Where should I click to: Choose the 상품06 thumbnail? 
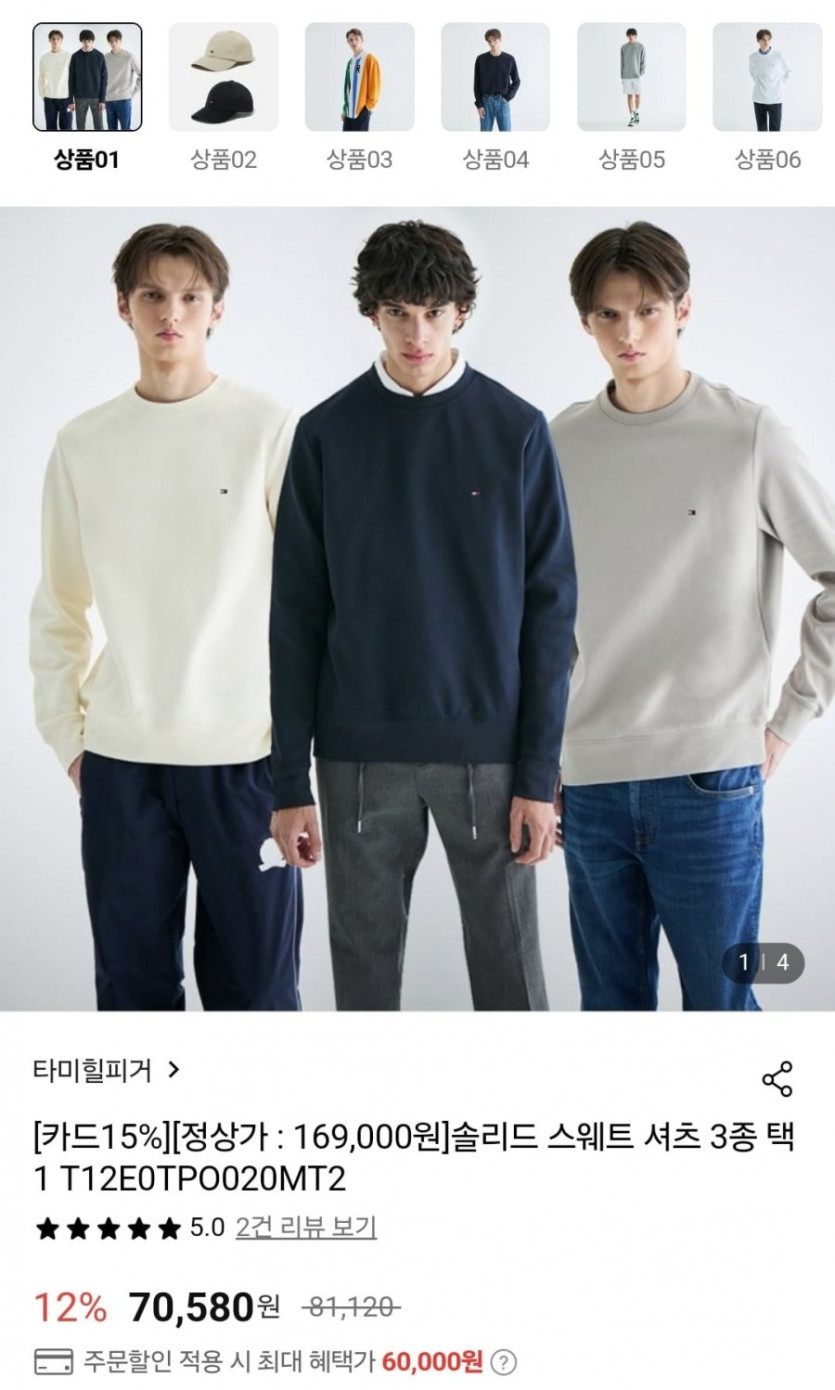pyautogui.click(x=767, y=78)
